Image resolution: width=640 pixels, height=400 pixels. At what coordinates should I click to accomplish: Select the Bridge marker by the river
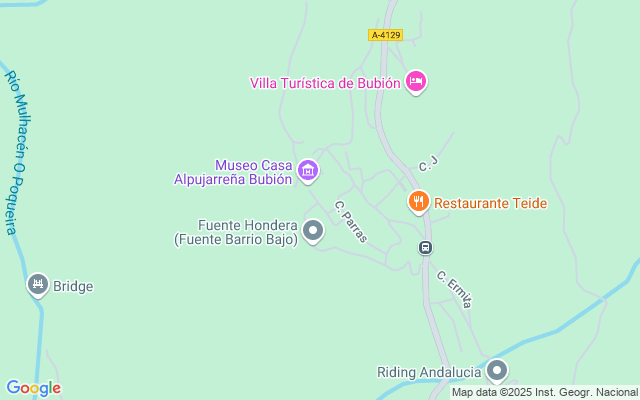[38, 285]
